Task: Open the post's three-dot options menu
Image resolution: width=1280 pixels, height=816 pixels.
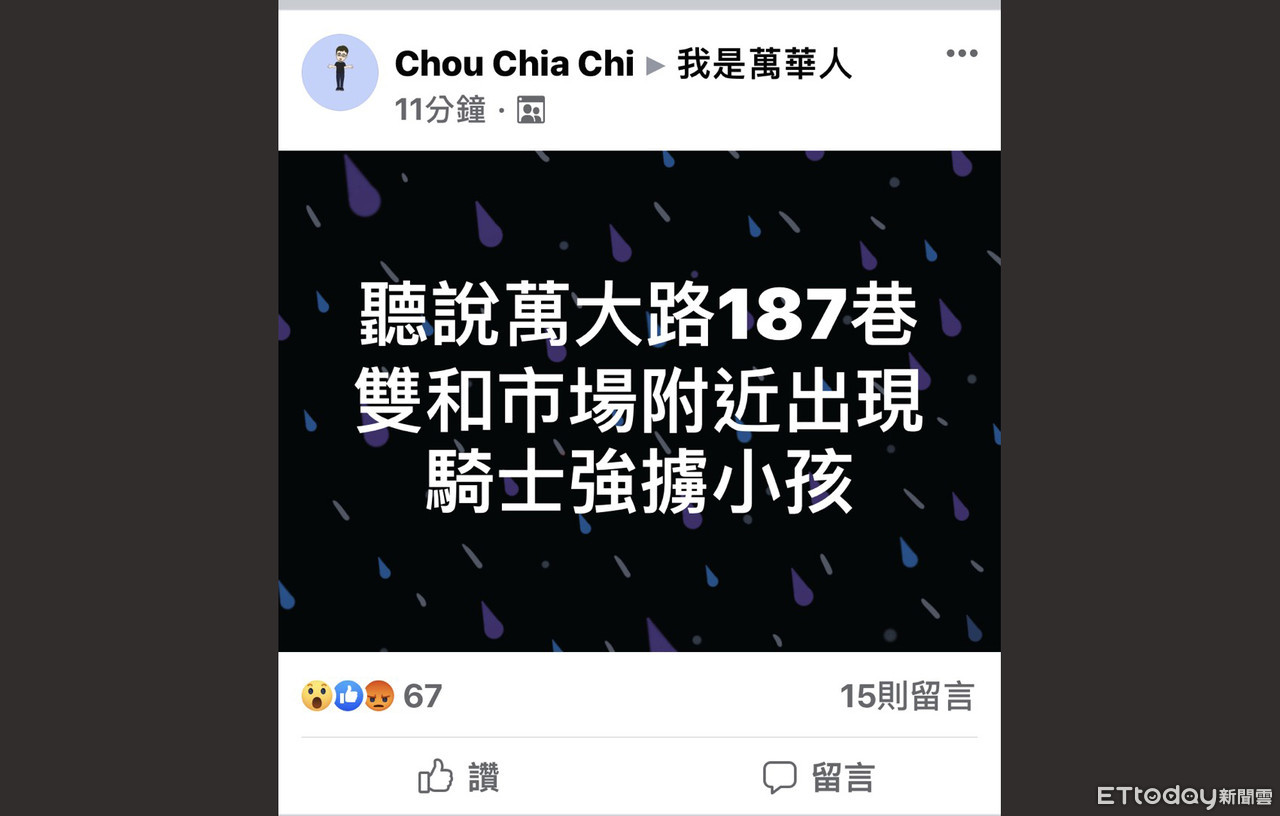Action: [x=961, y=54]
